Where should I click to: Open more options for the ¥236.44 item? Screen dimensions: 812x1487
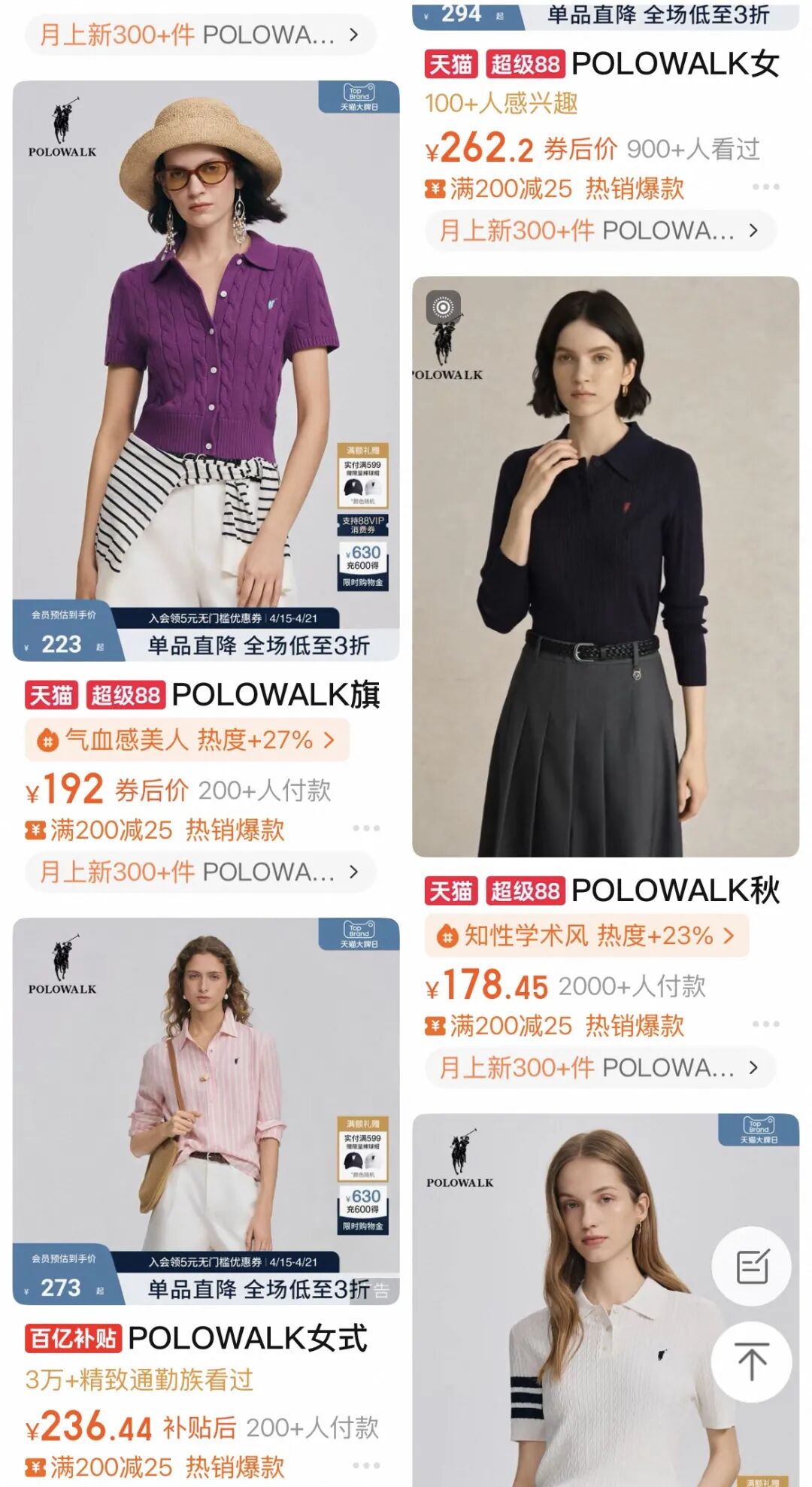click(366, 1465)
